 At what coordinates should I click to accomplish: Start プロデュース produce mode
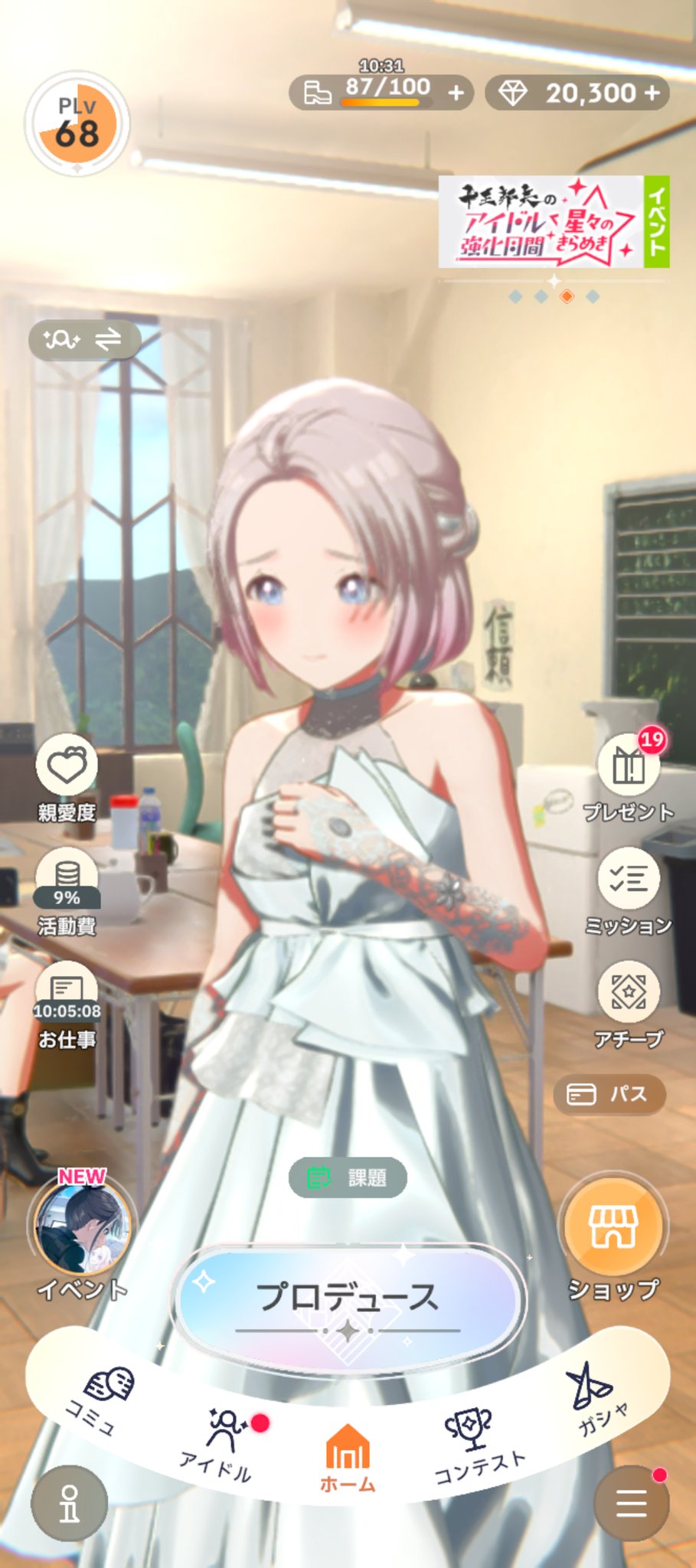(349, 1299)
